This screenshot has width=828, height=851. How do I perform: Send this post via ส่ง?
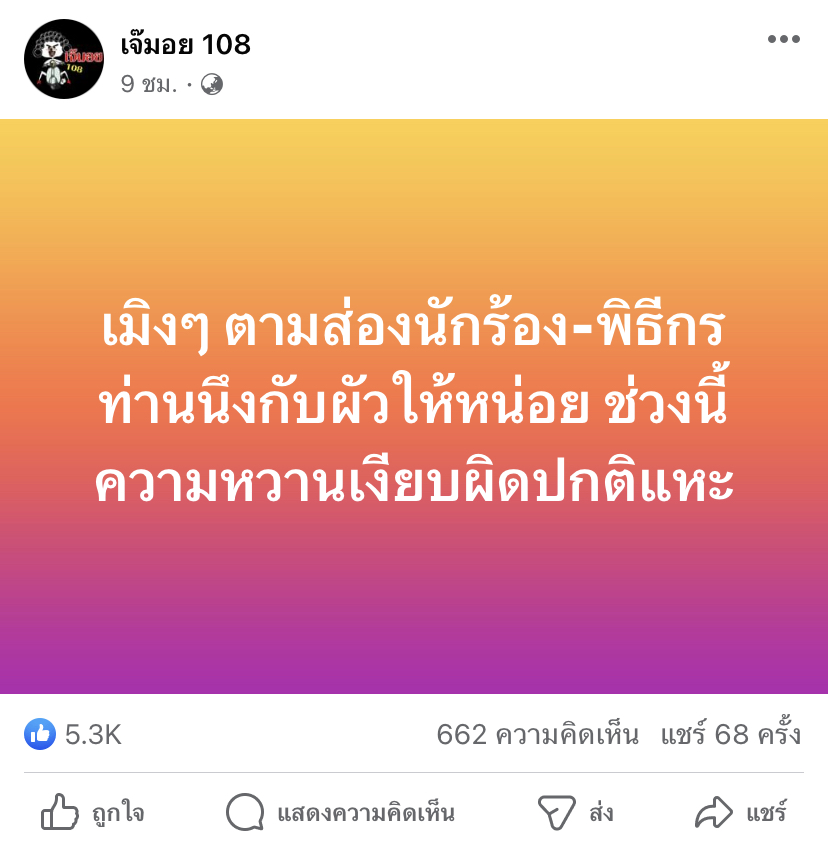[x=575, y=813]
